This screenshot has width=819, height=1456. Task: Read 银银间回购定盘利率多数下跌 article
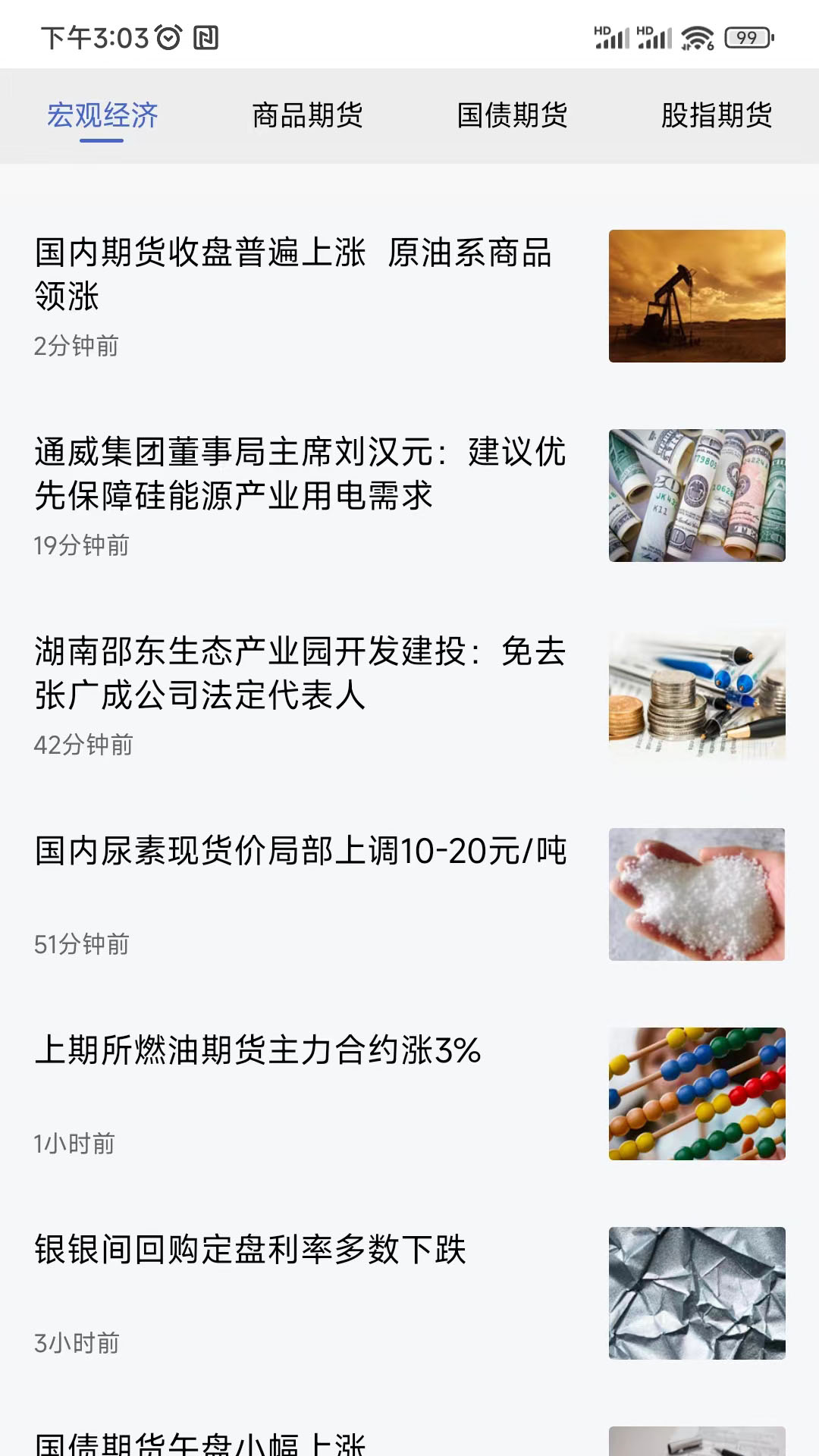pos(250,1250)
